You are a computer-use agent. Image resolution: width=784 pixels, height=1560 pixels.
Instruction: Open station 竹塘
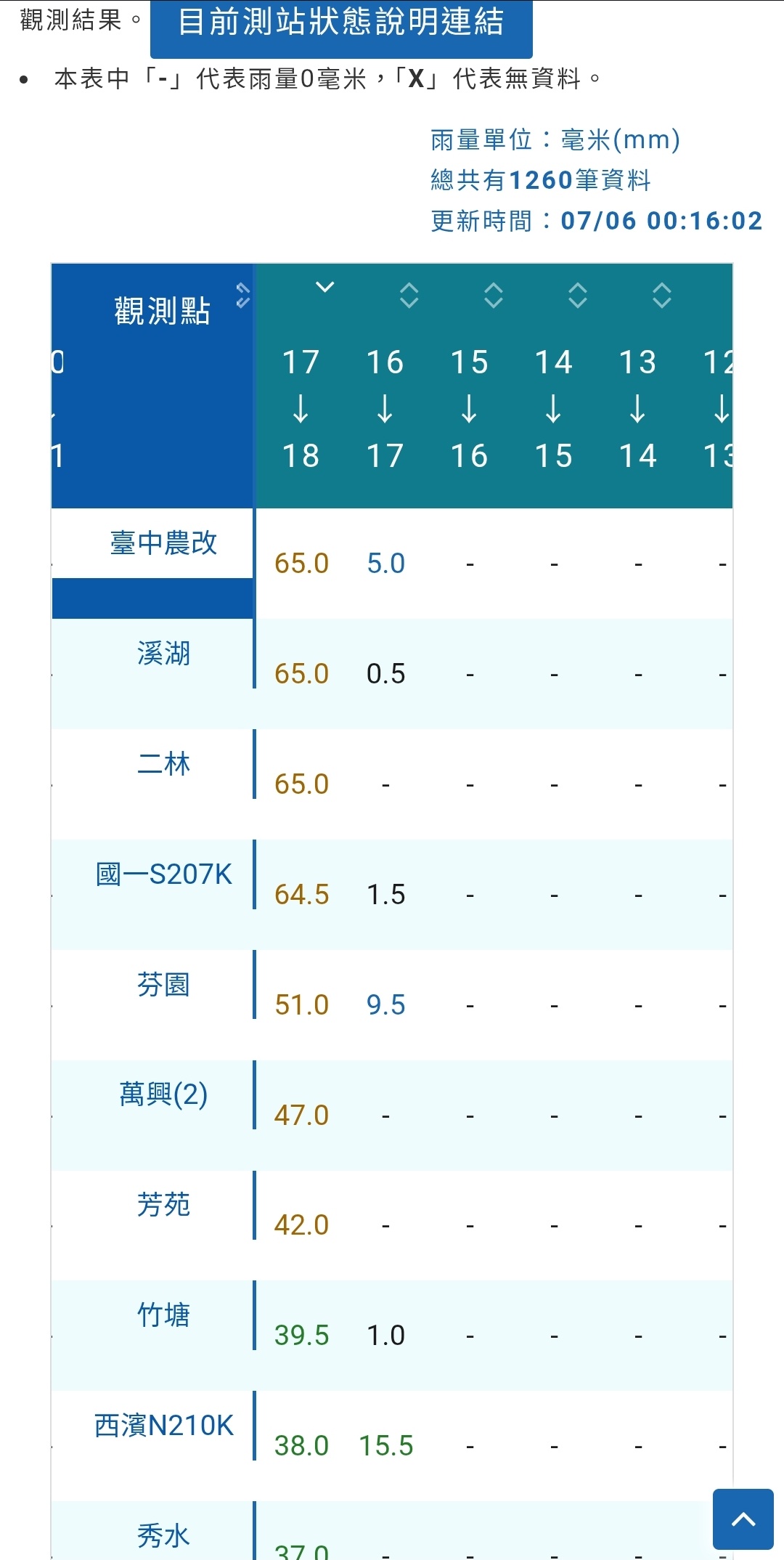(x=163, y=1315)
